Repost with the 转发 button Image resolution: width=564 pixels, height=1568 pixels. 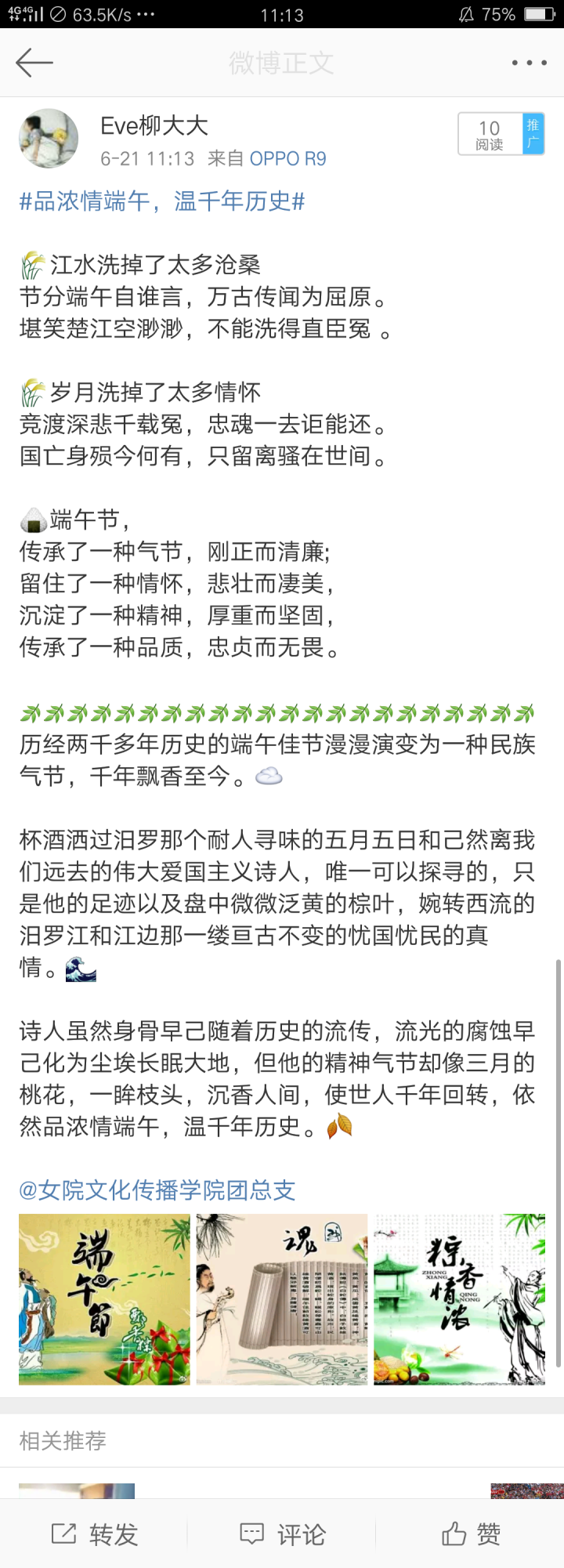click(95, 1534)
